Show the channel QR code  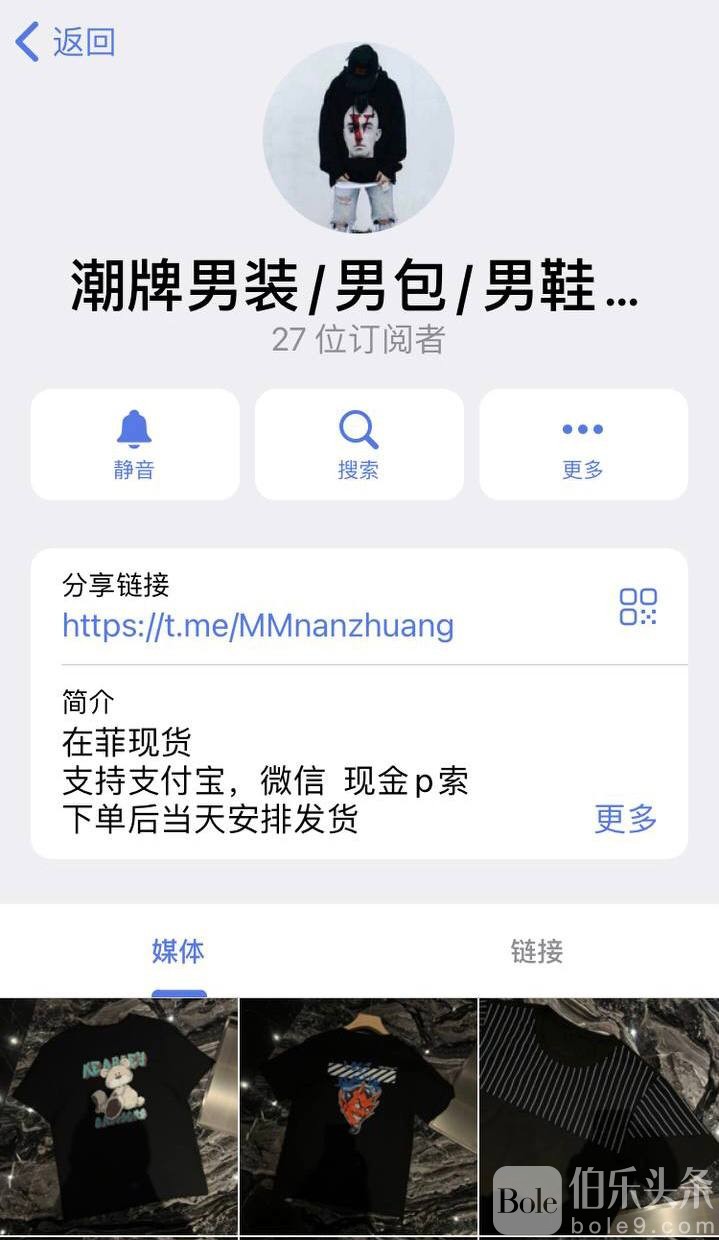pos(638,606)
